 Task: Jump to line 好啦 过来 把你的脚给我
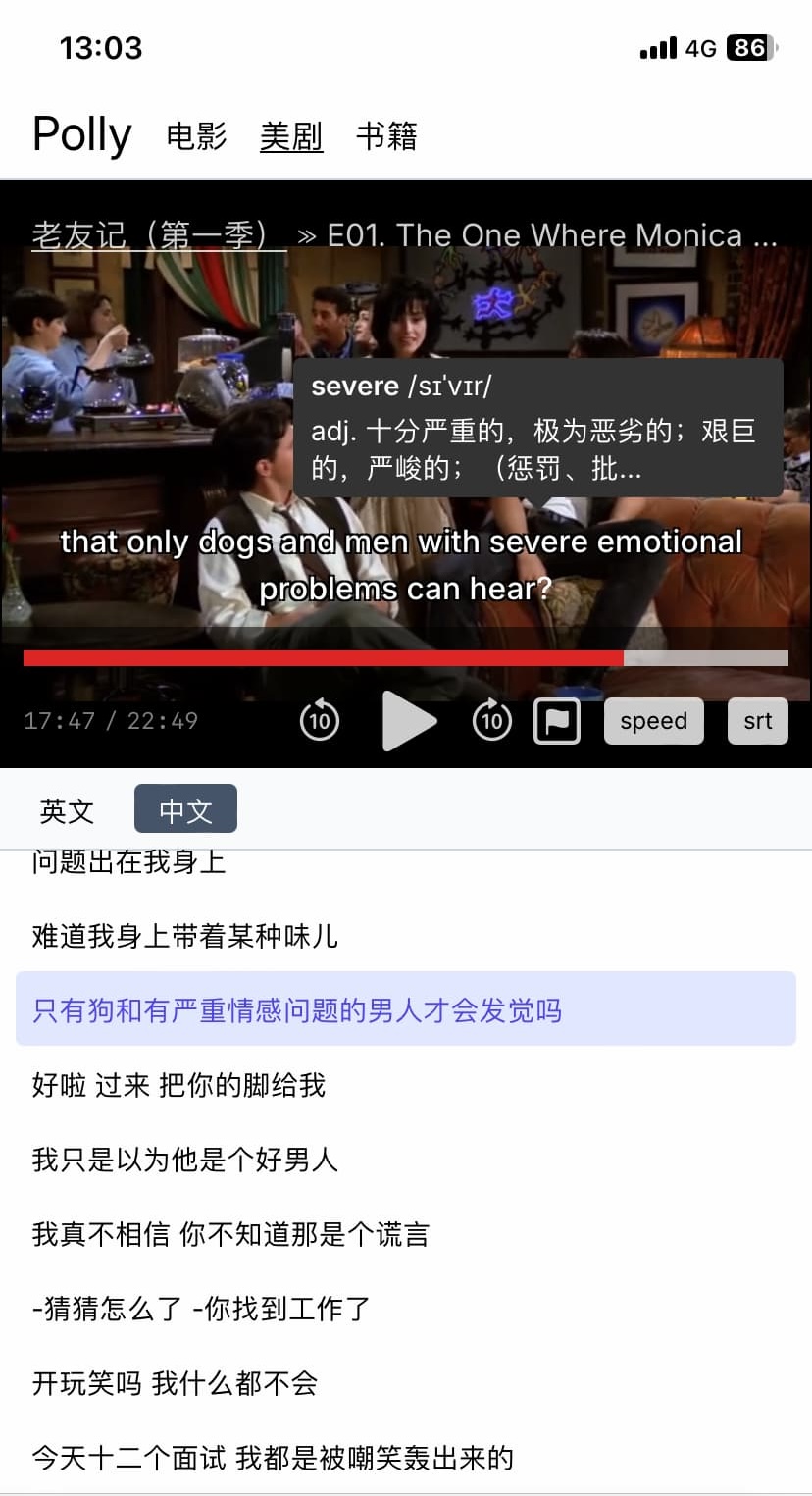pyautogui.click(x=178, y=1085)
